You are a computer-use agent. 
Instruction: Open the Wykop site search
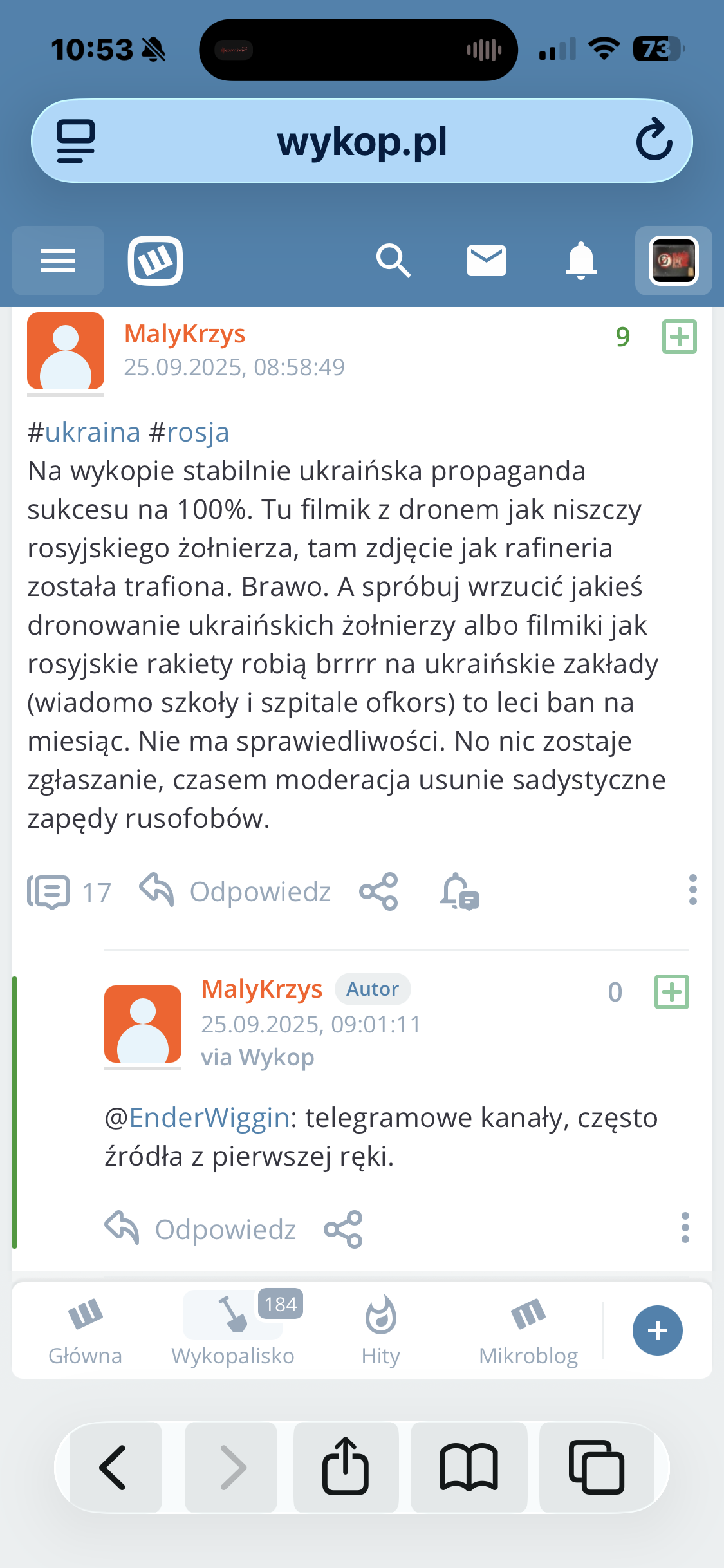point(393,261)
